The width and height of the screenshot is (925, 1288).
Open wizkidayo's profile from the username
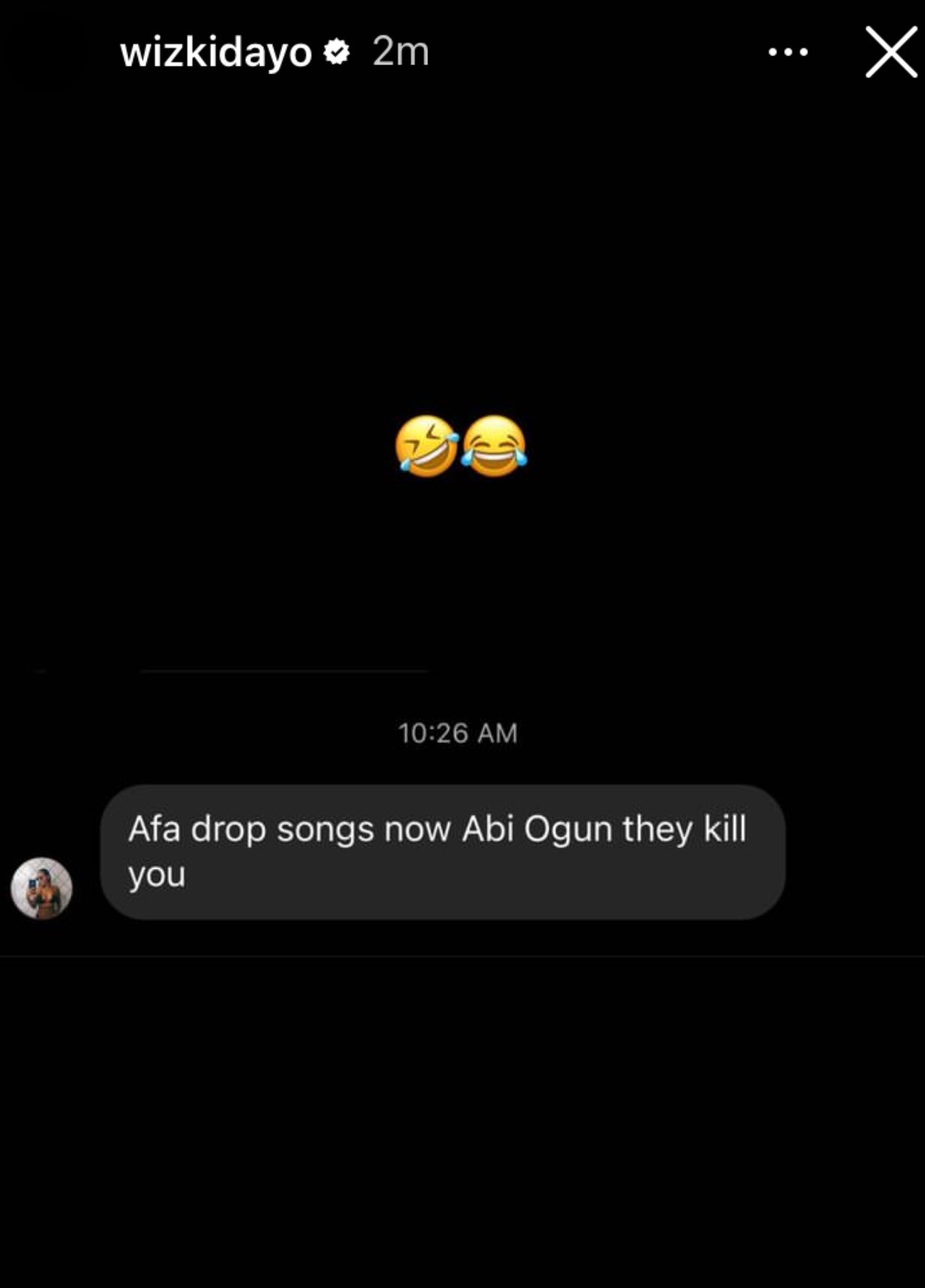[216, 52]
